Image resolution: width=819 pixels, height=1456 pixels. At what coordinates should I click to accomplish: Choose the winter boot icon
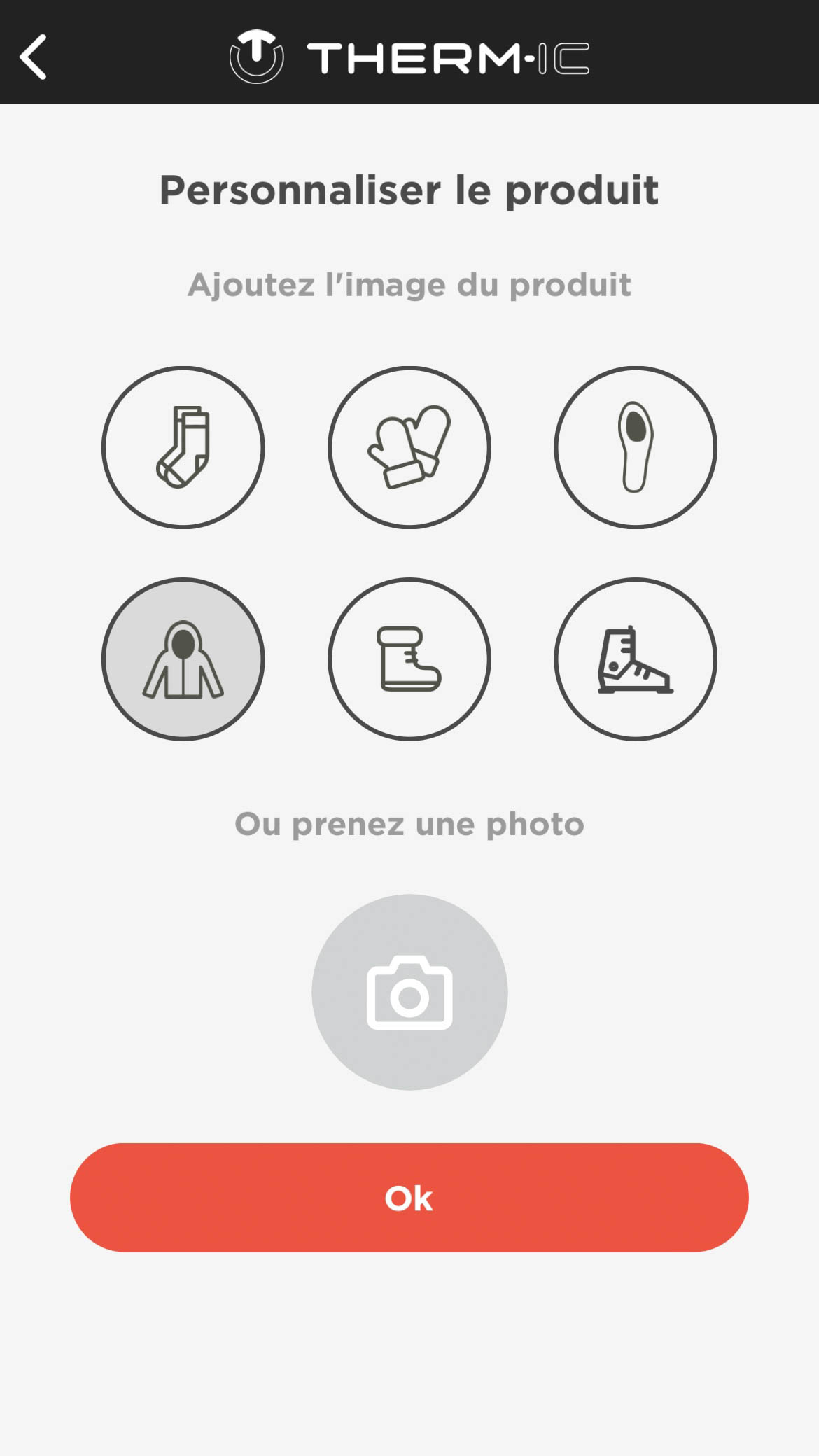[409, 659]
